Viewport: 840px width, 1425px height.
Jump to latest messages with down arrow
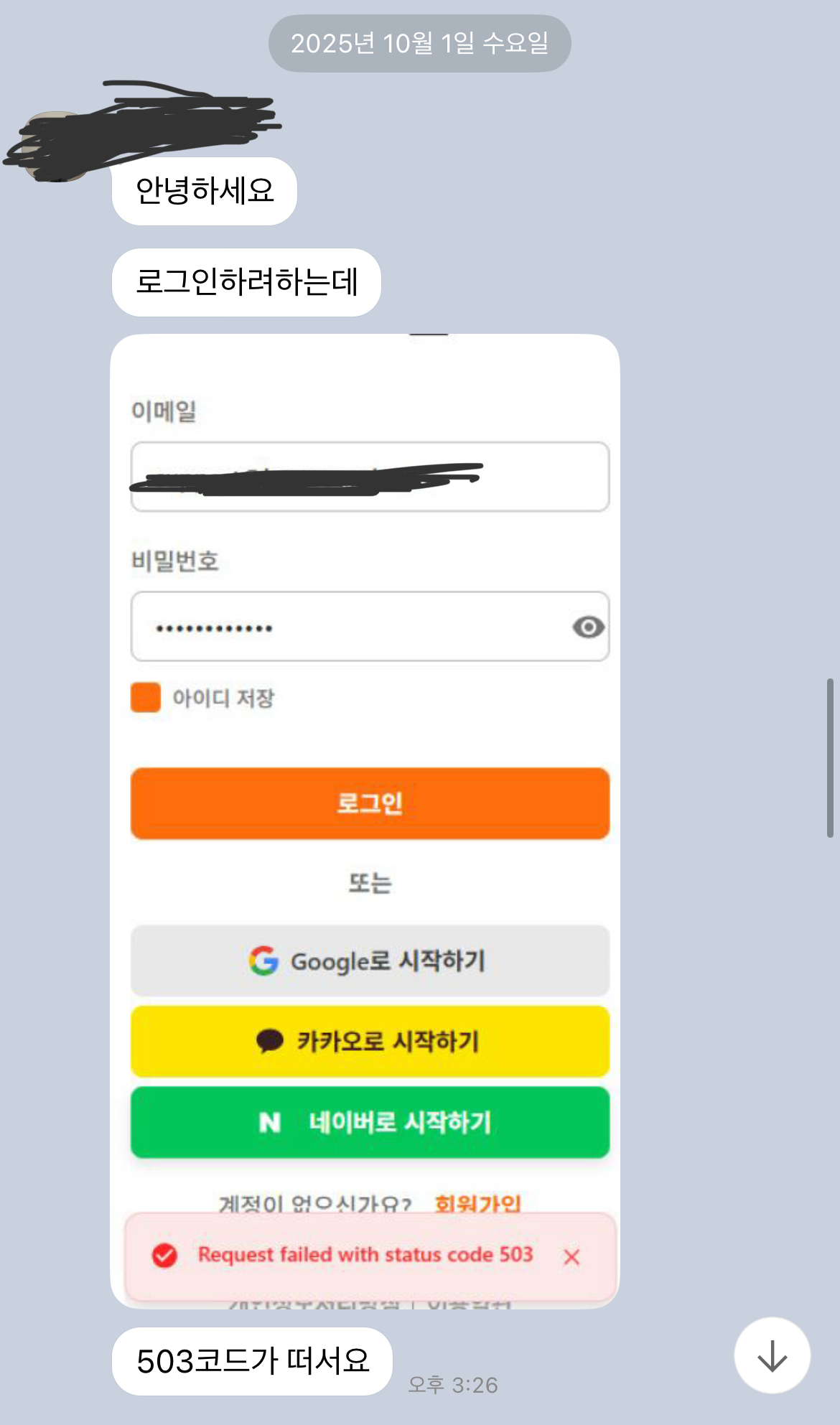772,1355
